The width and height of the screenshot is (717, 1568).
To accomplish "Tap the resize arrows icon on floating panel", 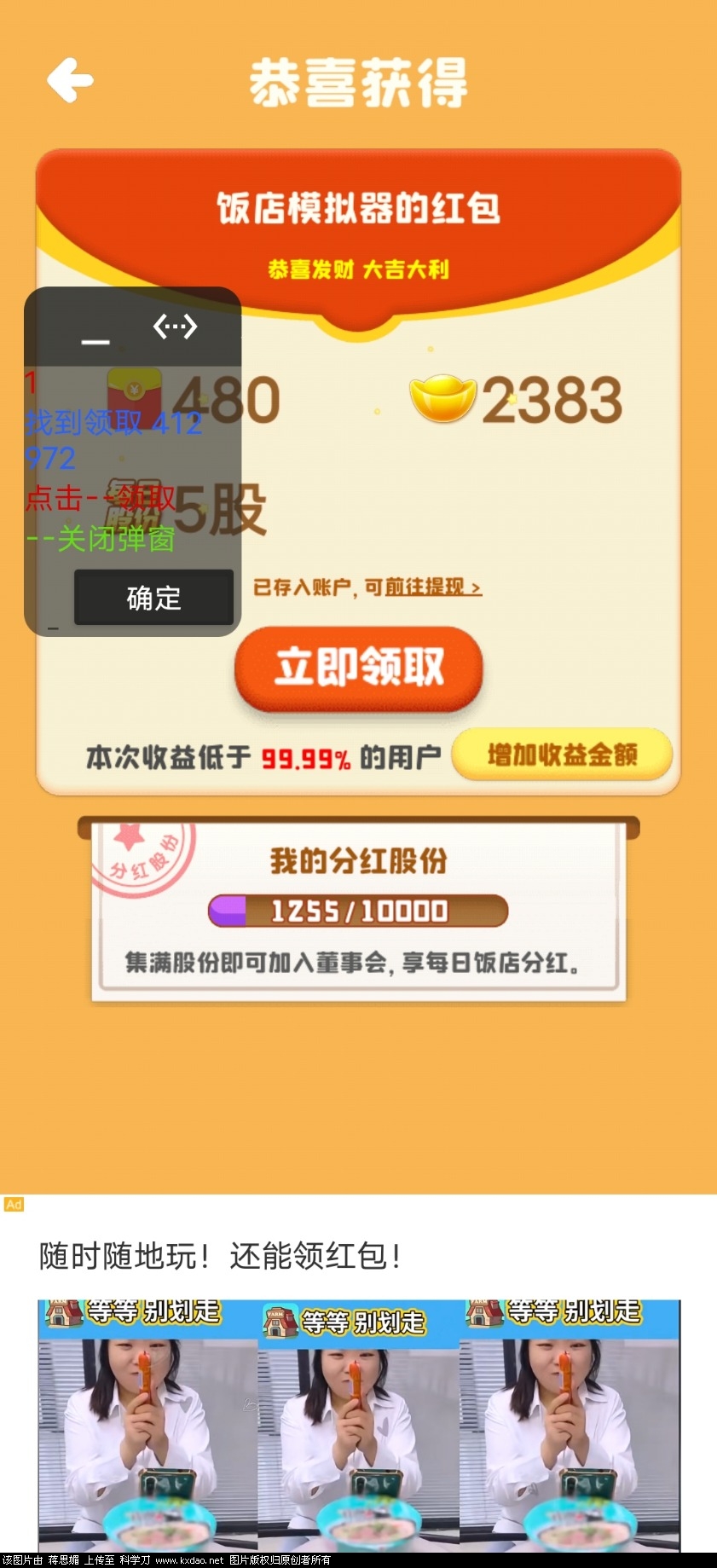I will pyautogui.click(x=175, y=327).
